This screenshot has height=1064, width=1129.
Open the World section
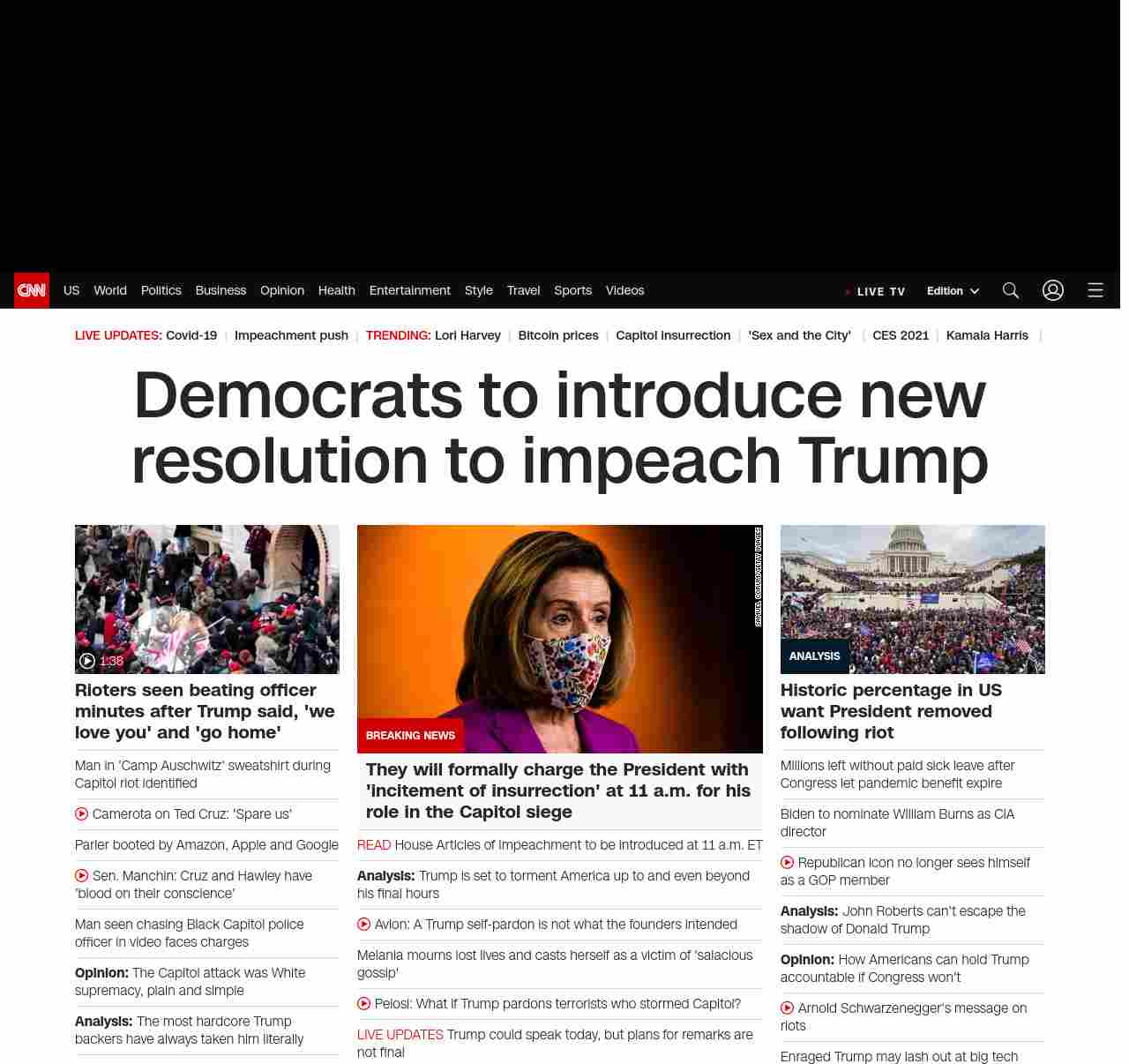click(110, 290)
